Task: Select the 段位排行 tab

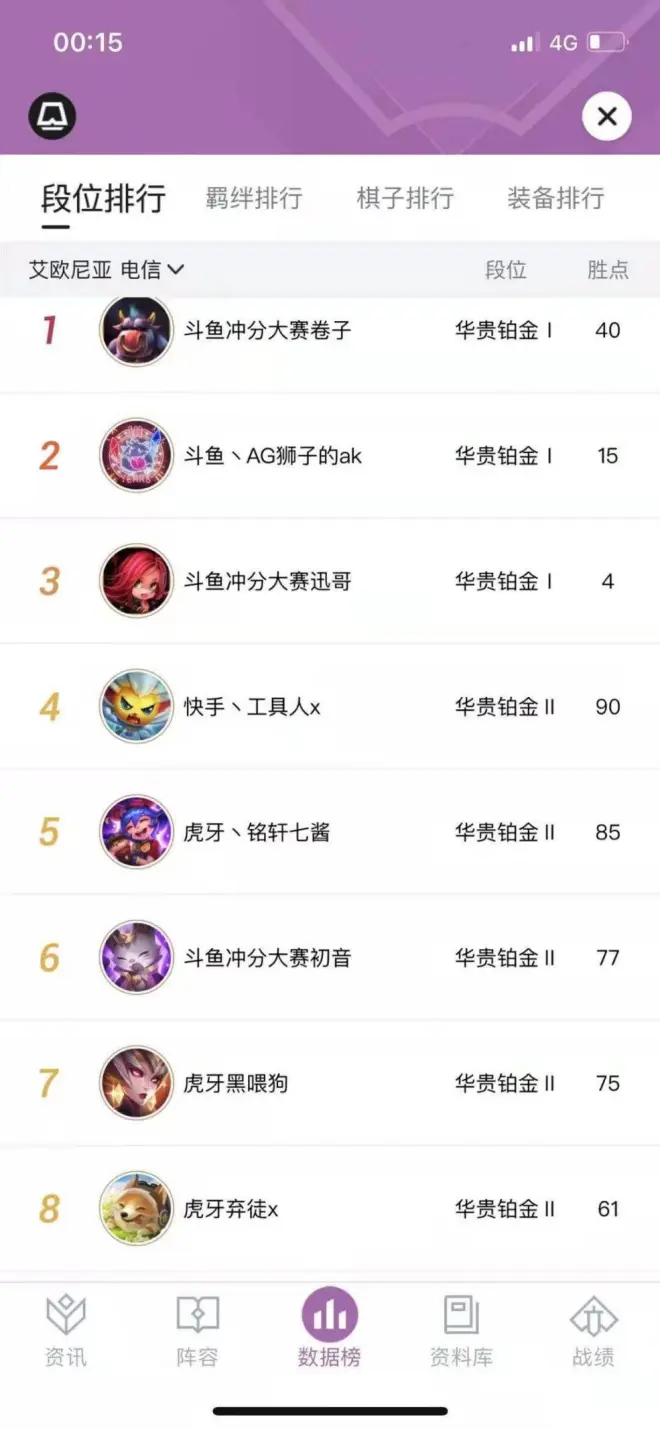Action: click(103, 198)
